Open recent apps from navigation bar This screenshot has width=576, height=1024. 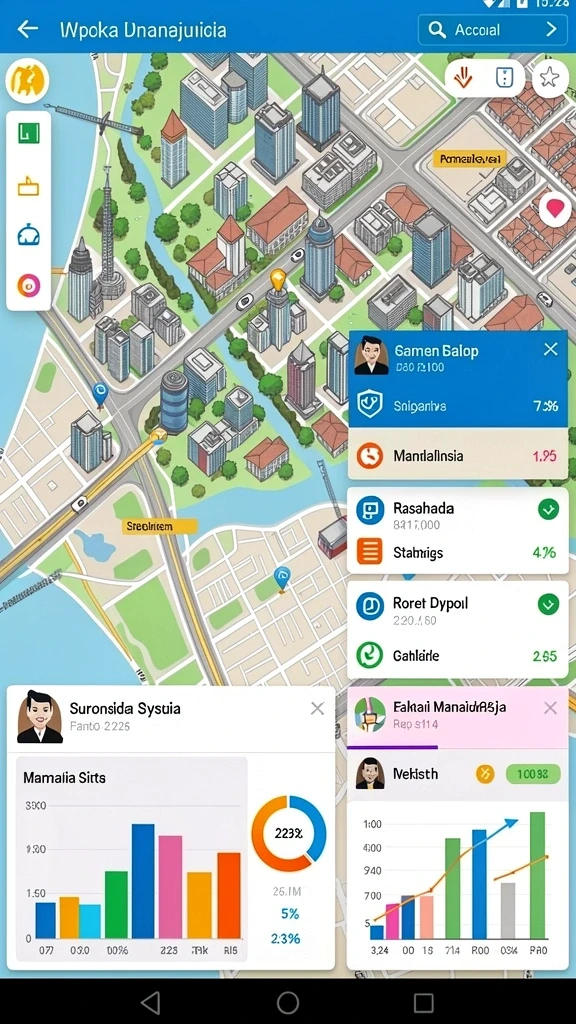click(424, 1002)
